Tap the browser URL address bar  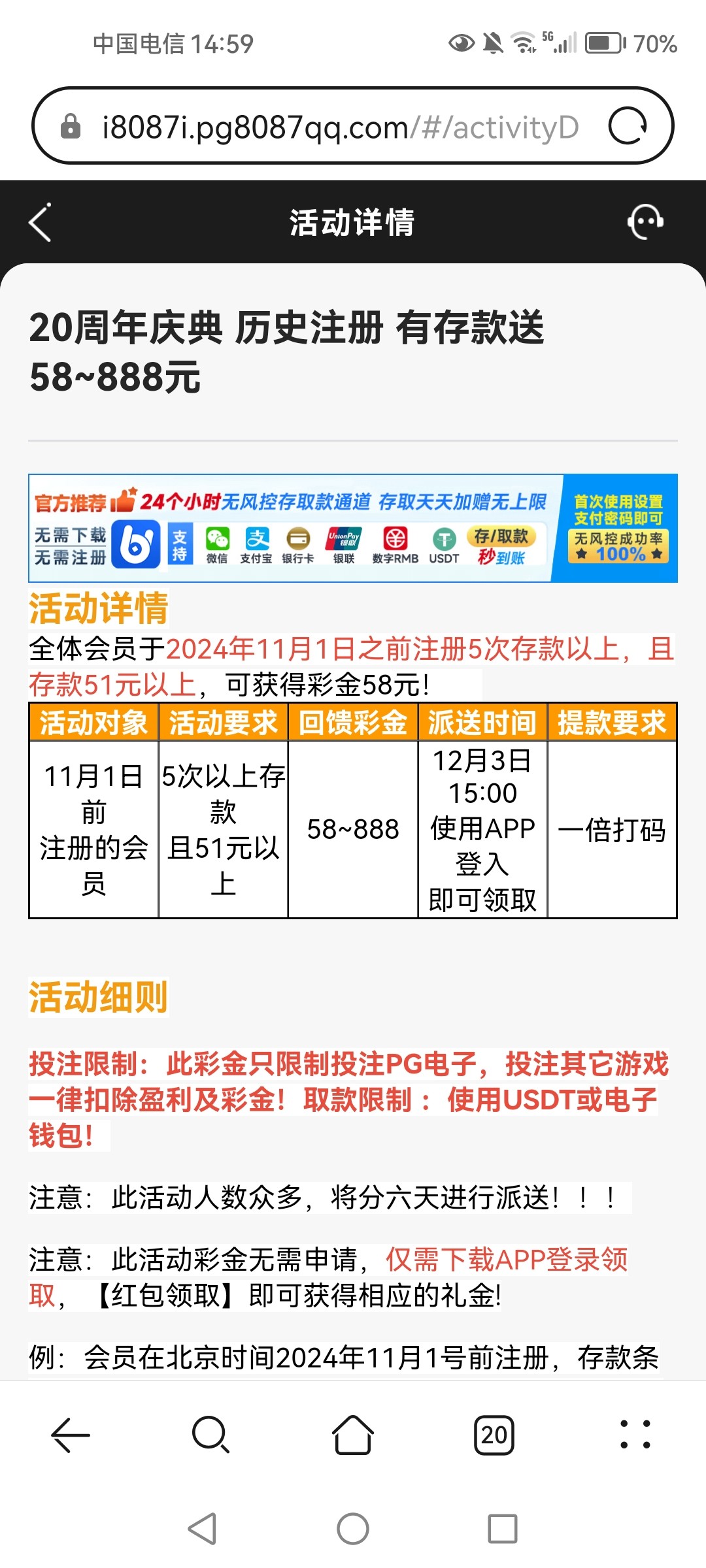340,127
